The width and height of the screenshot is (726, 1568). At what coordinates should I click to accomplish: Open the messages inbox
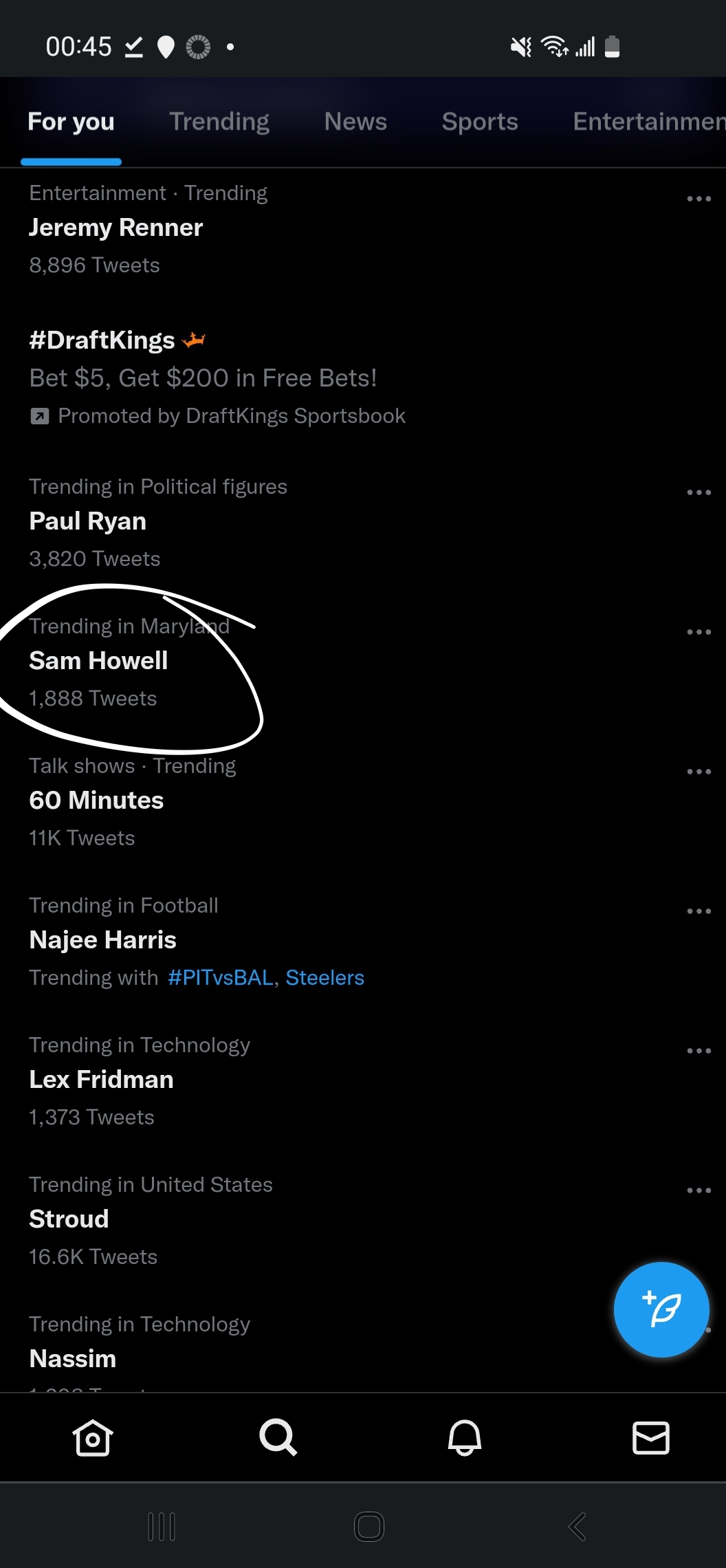click(650, 1437)
